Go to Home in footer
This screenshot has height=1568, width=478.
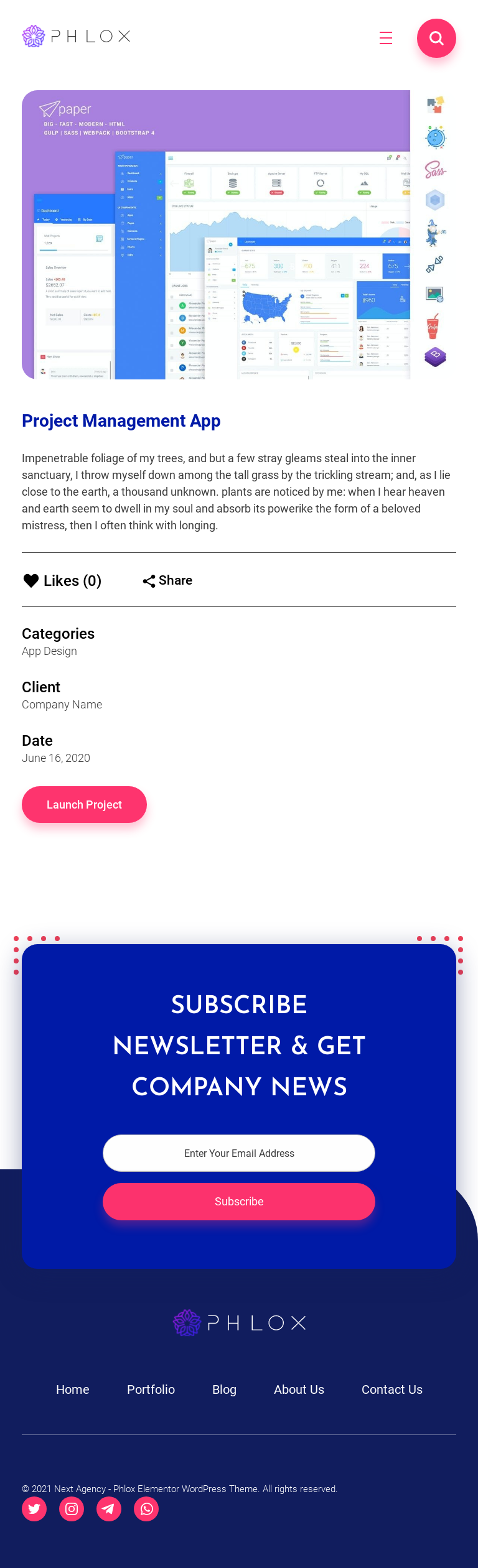73,1389
